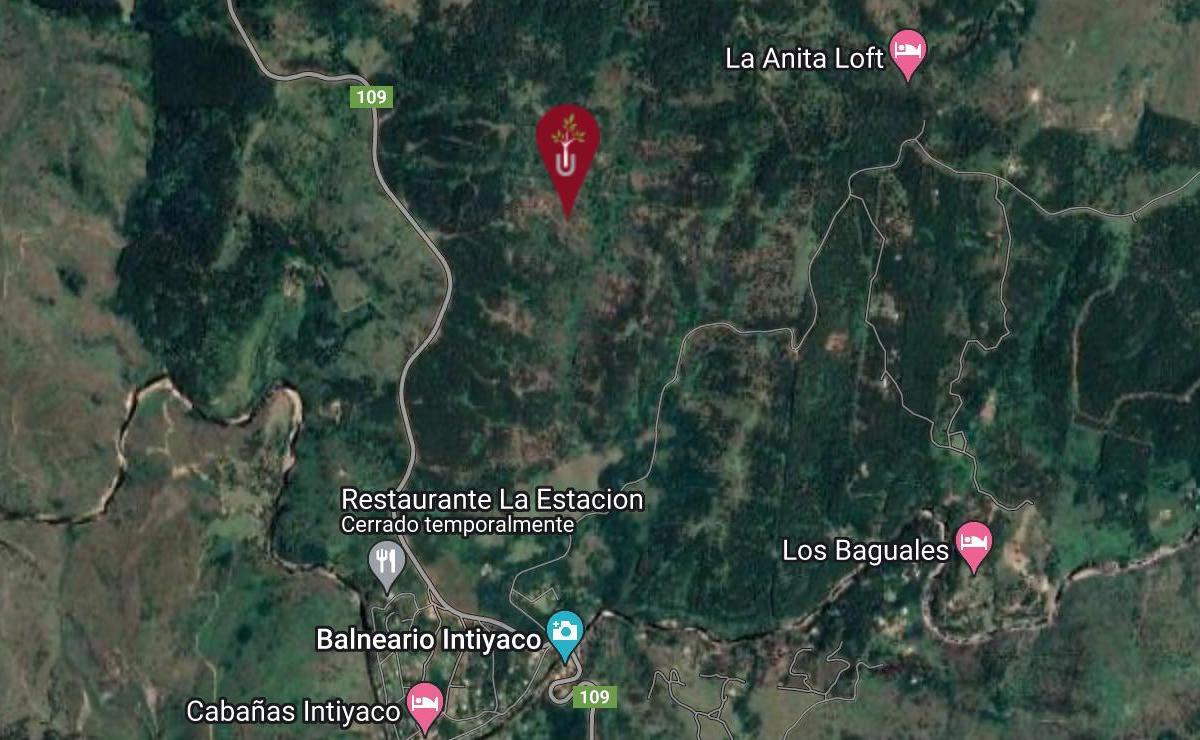1200x740 pixels.
Task: Tap the Balneario Intiyaco photo marker
Action: click(565, 632)
